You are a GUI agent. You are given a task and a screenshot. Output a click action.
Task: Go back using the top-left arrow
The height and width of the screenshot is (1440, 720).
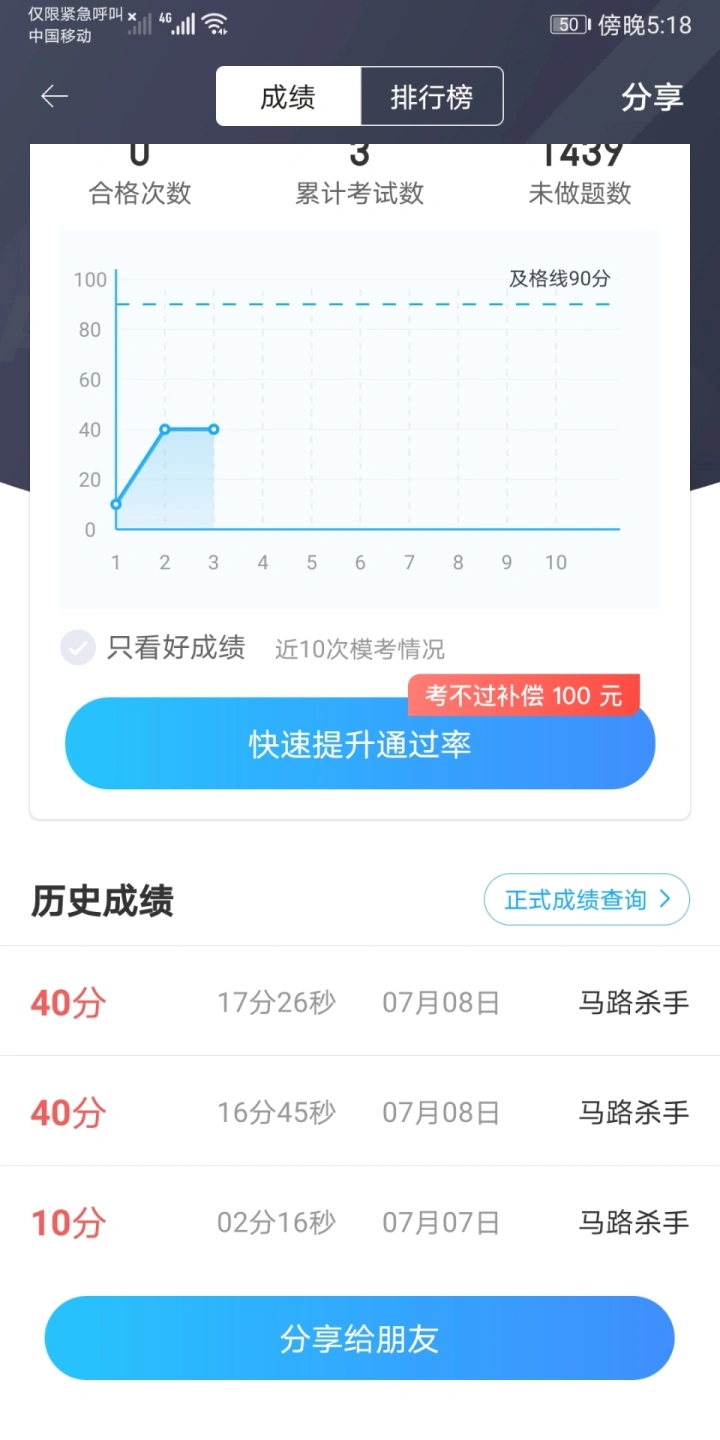(x=54, y=96)
